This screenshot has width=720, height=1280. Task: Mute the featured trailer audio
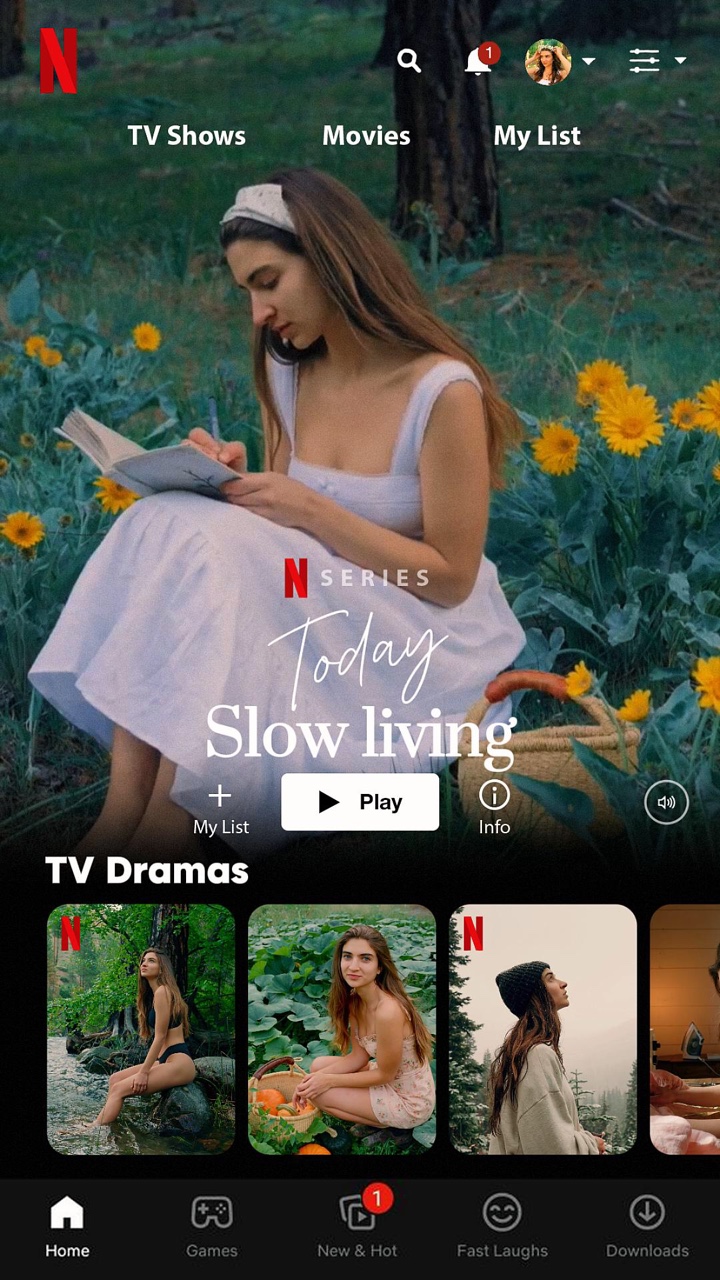[x=666, y=803]
